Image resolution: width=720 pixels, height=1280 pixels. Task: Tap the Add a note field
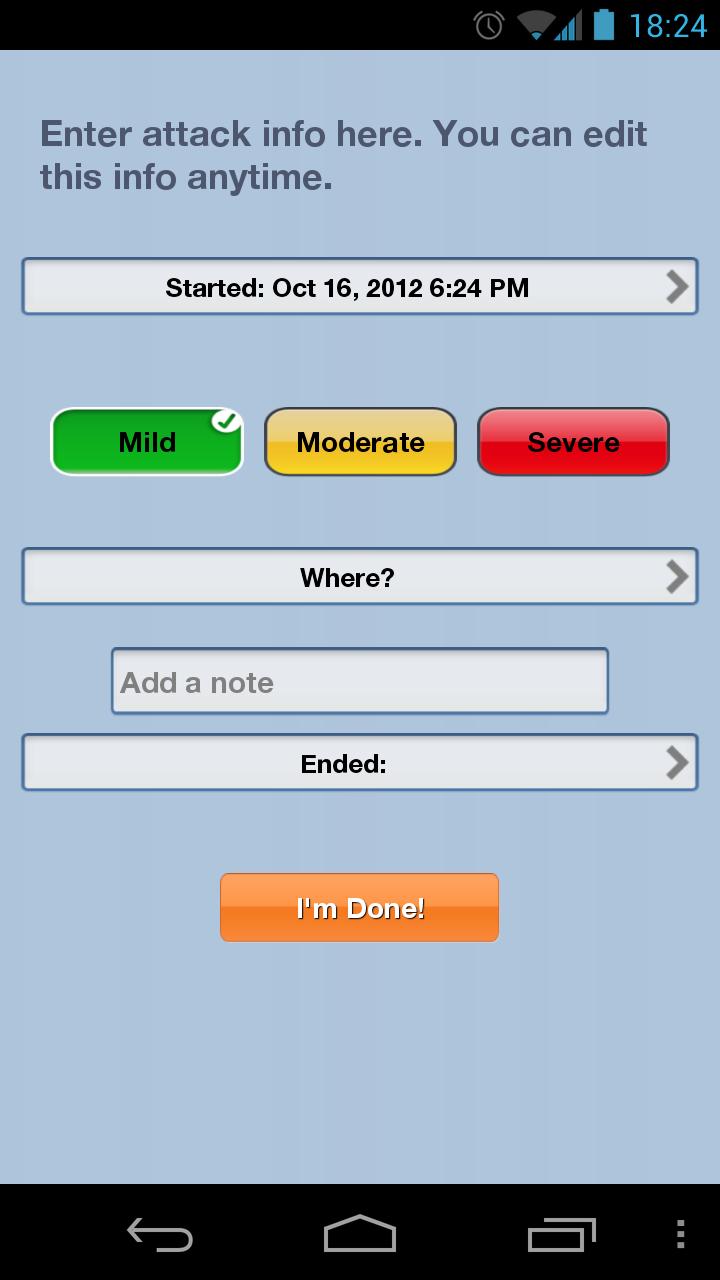(x=360, y=682)
